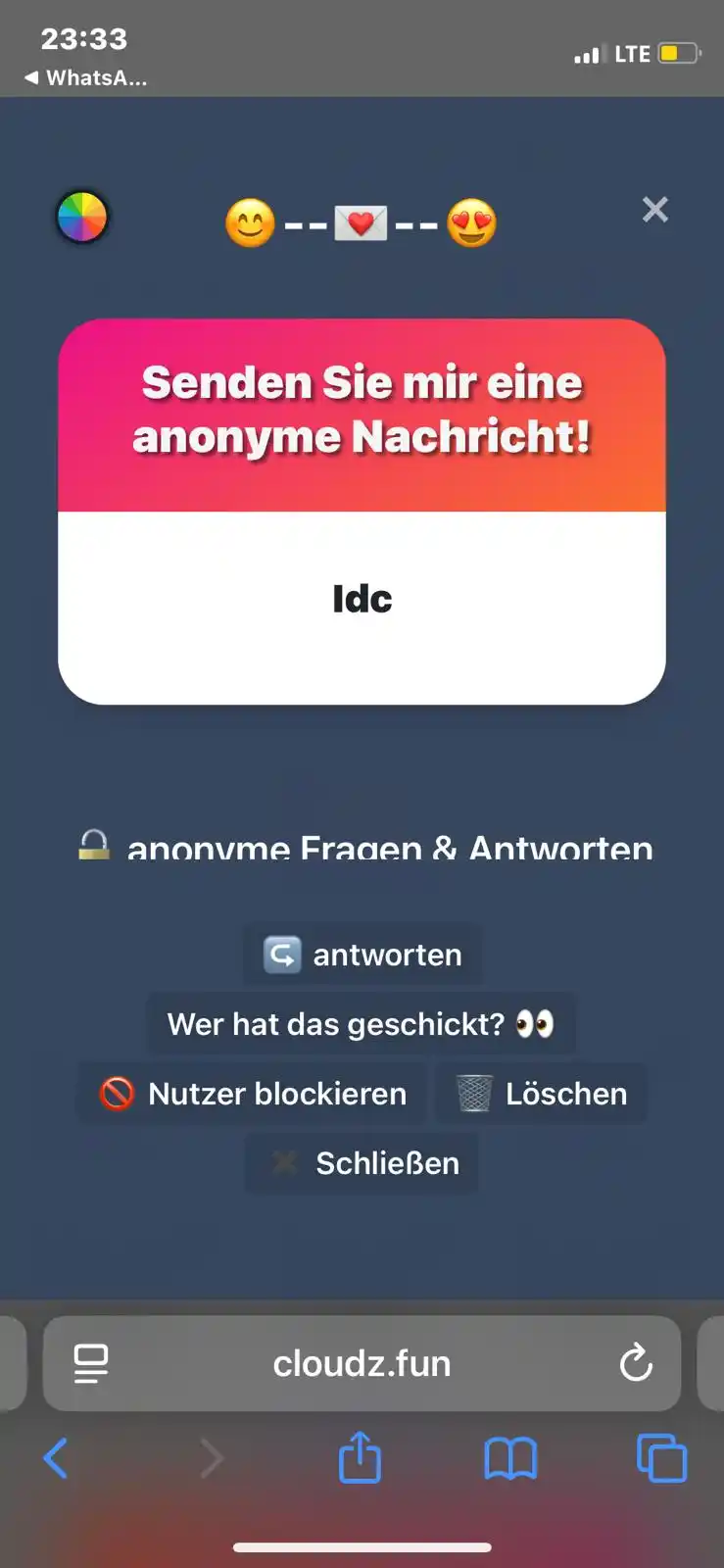The height and width of the screenshot is (1568, 724).
Task: Tap the trash icon next to Löschen
Action: point(473,1093)
